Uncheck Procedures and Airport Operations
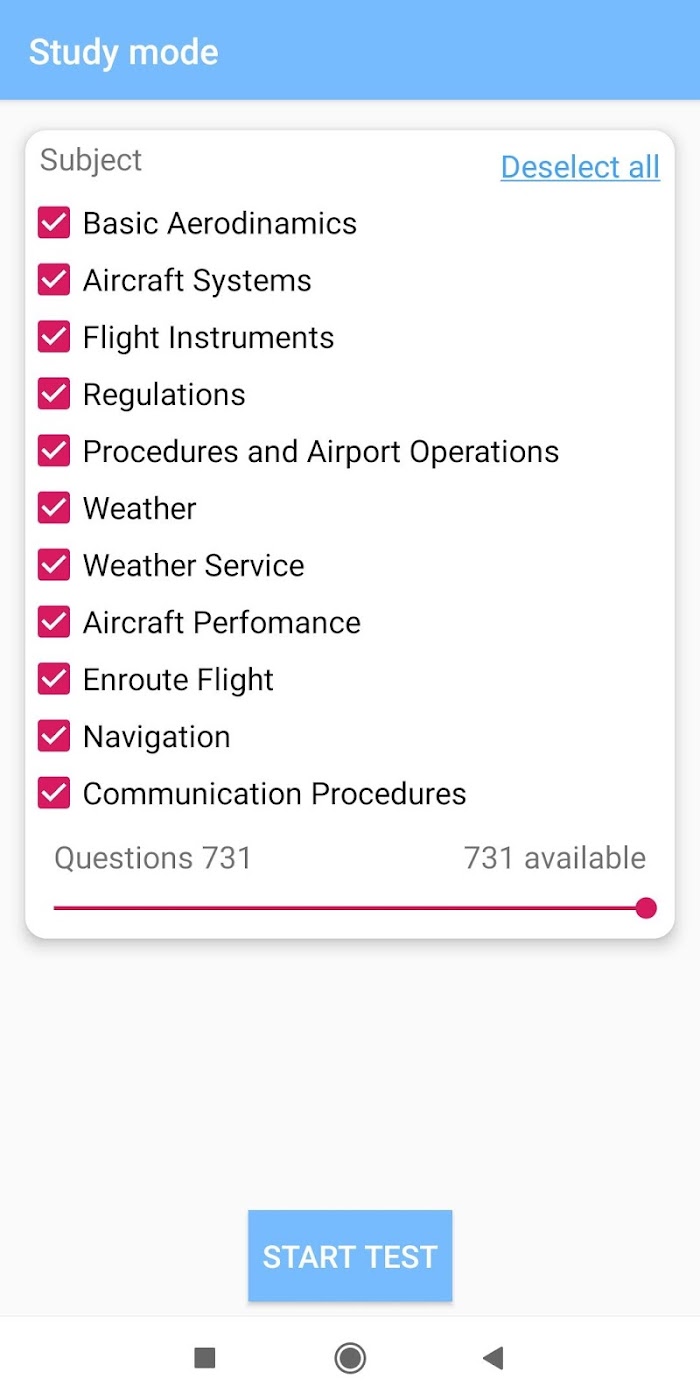 pos(54,451)
